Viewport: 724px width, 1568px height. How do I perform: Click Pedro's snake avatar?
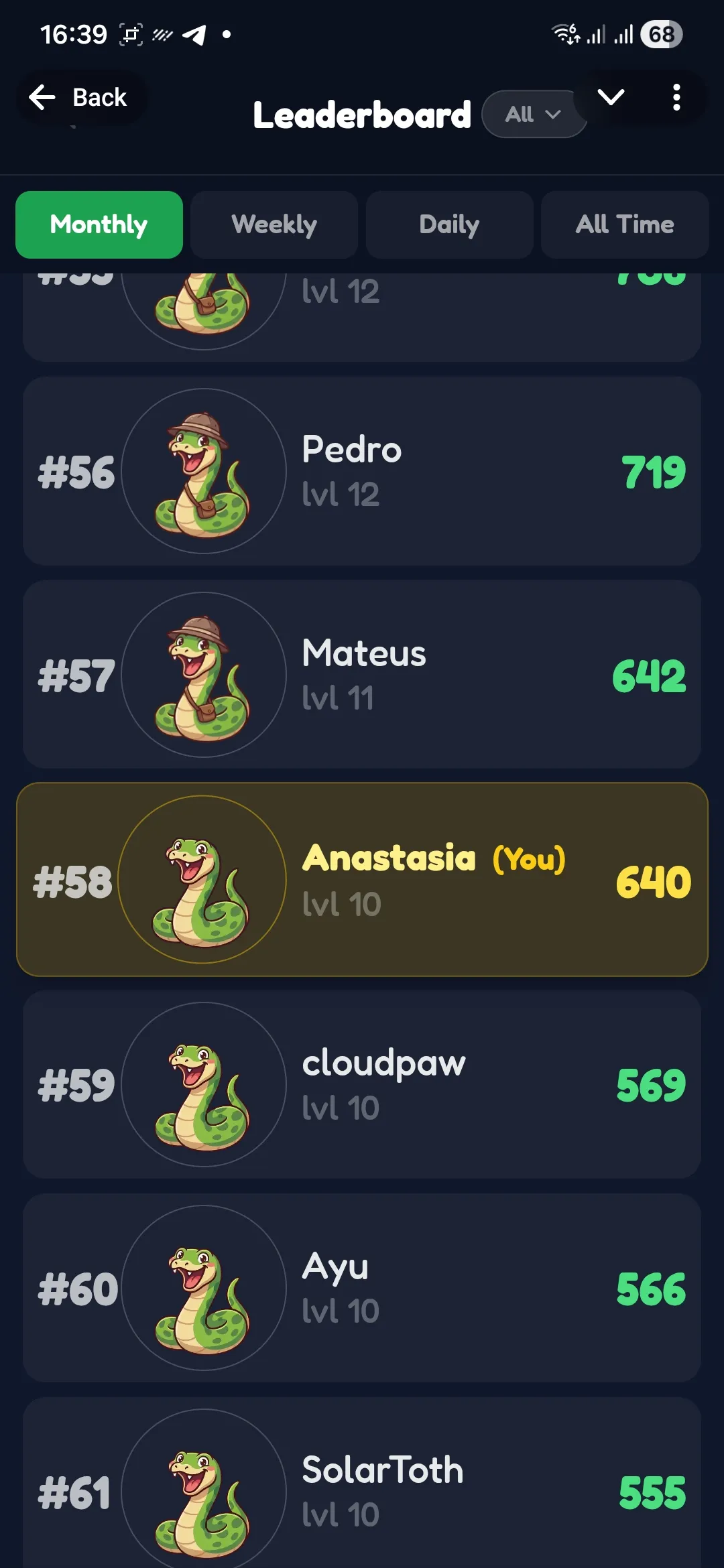(x=201, y=471)
